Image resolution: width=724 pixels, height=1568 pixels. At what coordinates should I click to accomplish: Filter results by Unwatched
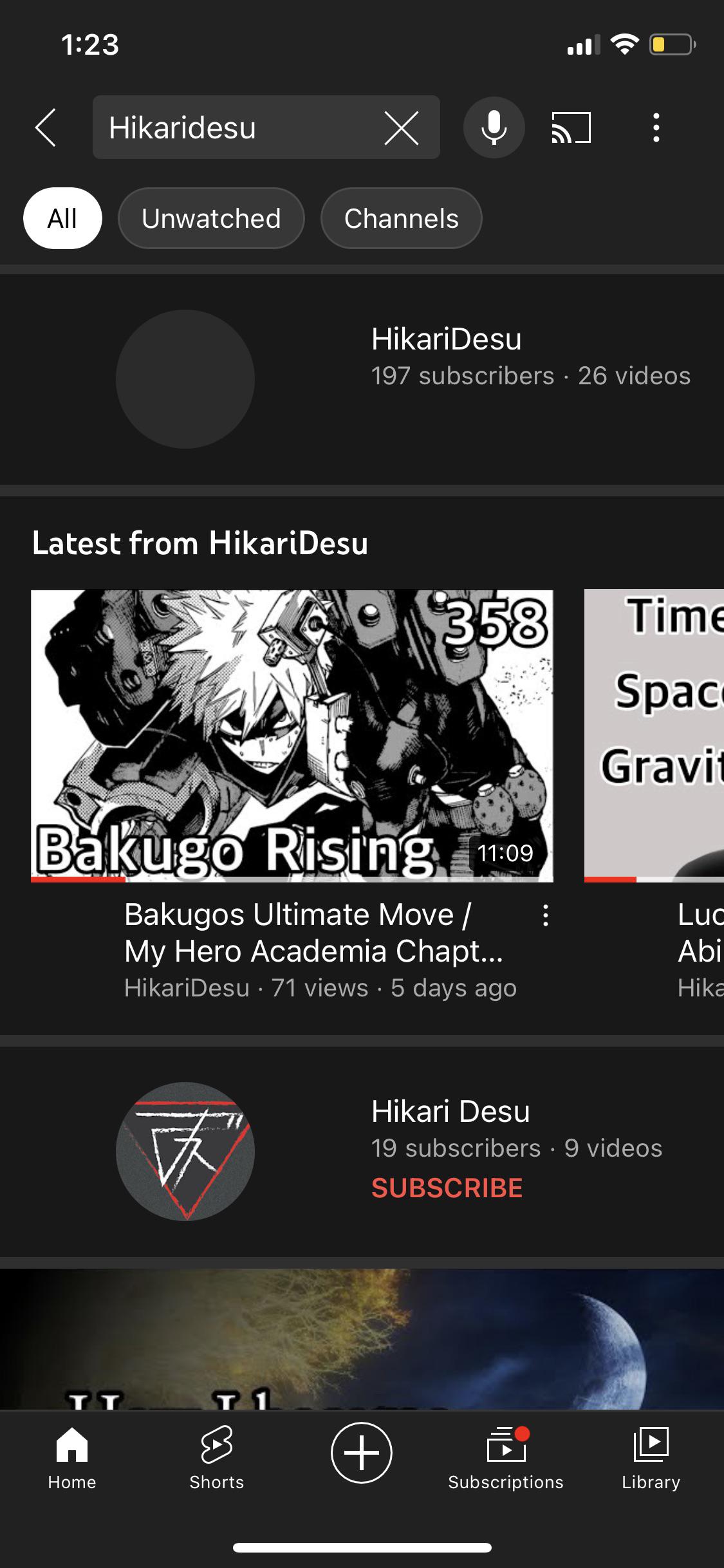[x=211, y=218]
